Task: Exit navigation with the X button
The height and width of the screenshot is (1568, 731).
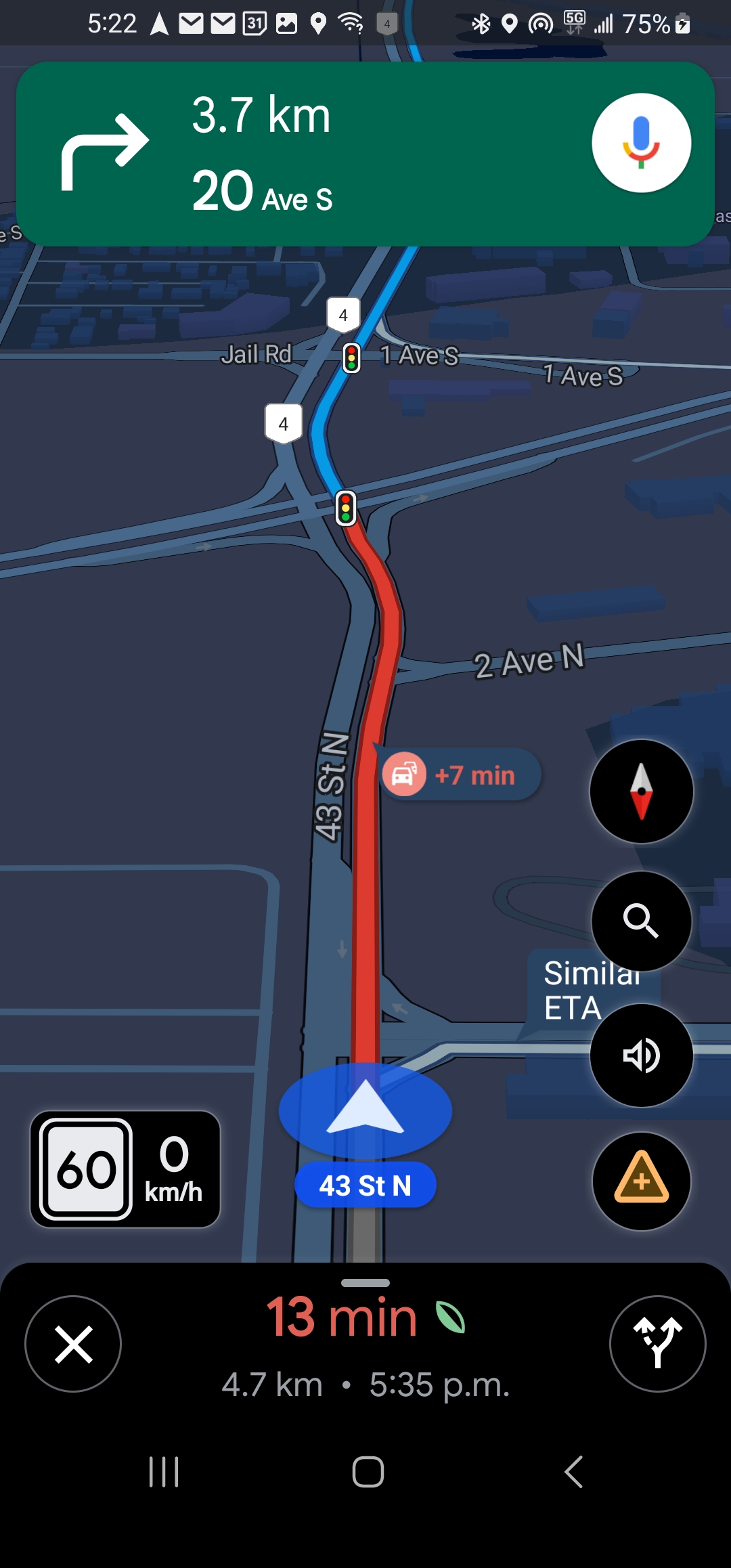Action: [x=73, y=1344]
